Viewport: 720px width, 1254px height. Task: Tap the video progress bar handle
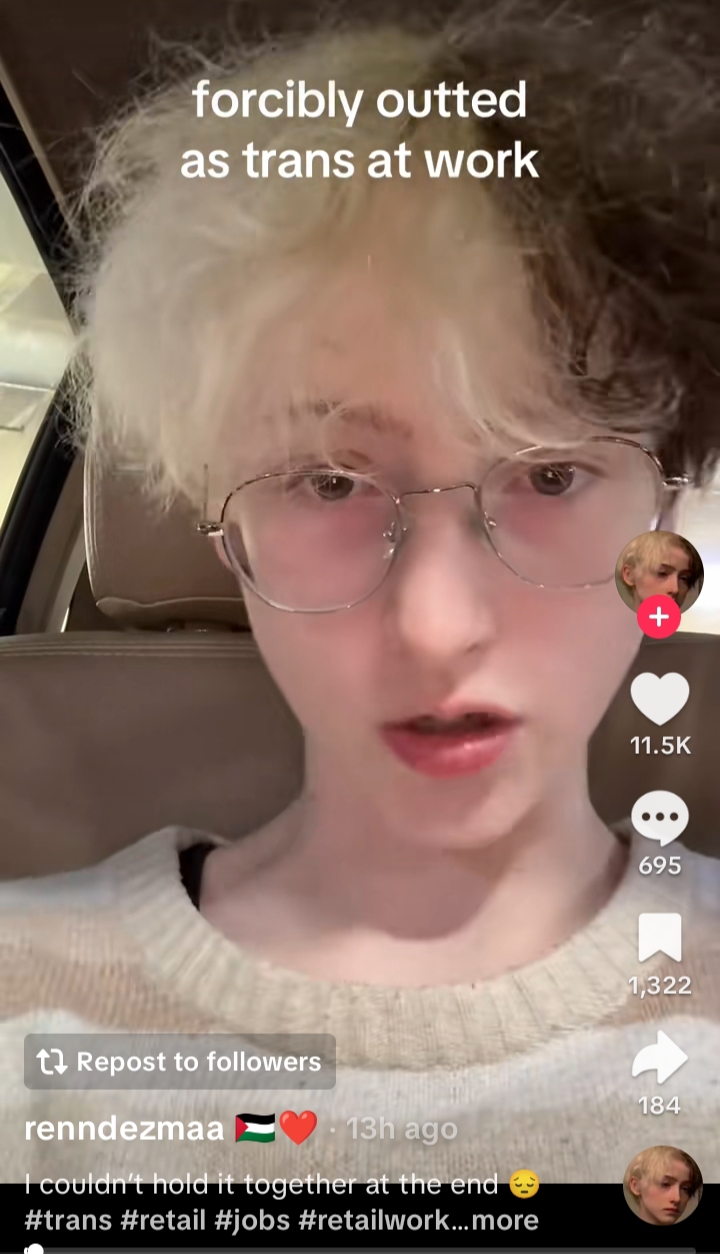[x=34, y=1248]
